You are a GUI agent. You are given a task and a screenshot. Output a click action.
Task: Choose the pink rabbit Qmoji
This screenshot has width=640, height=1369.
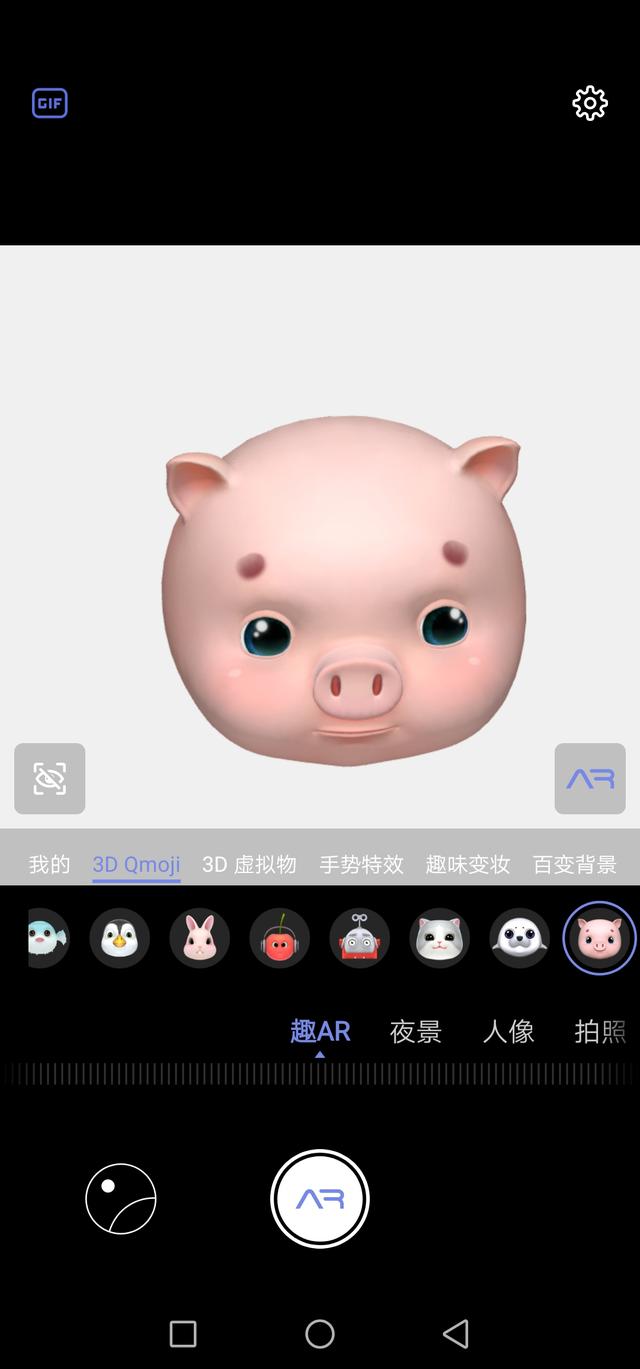click(x=200, y=938)
